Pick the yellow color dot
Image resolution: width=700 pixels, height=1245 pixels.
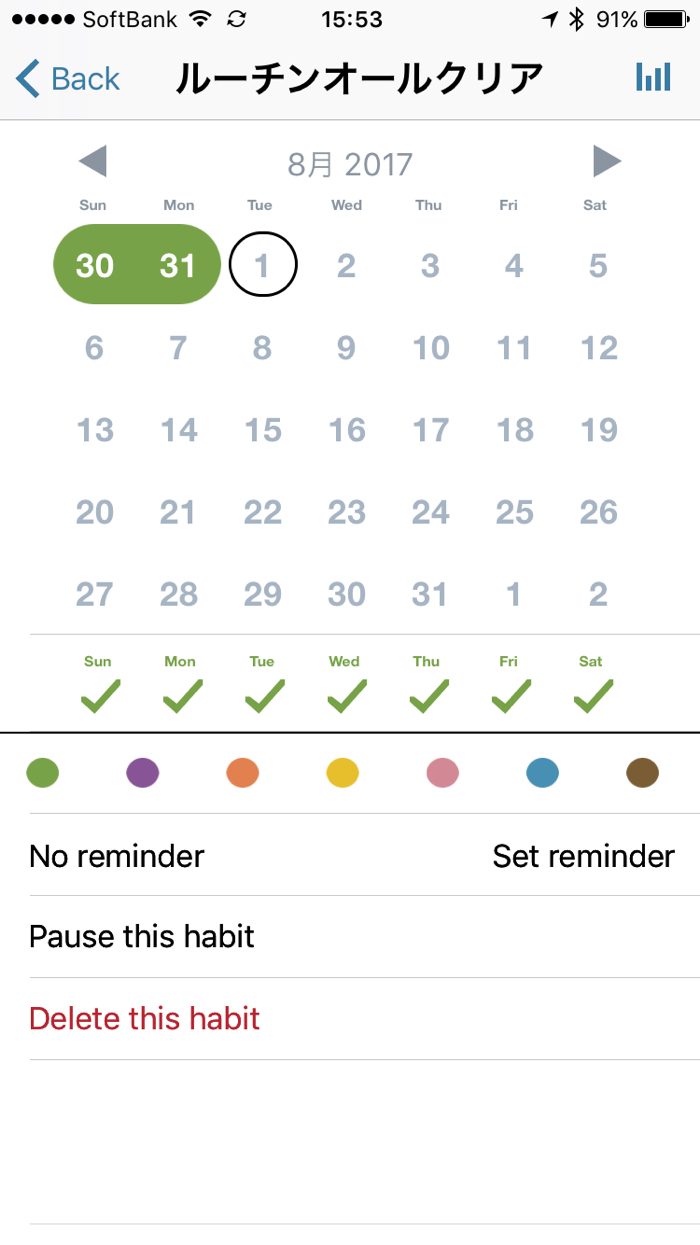[343, 773]
